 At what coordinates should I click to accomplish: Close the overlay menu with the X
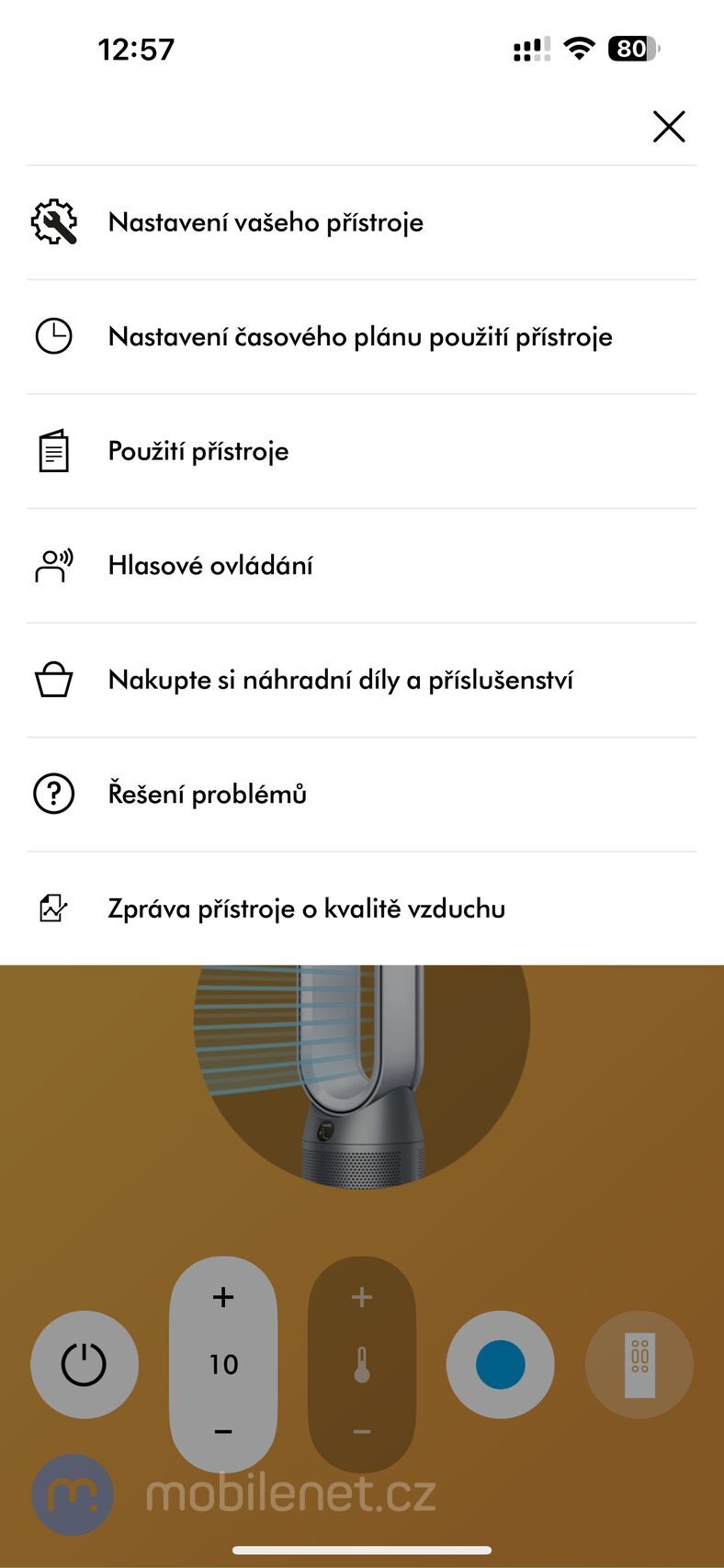tap(669, 127)
